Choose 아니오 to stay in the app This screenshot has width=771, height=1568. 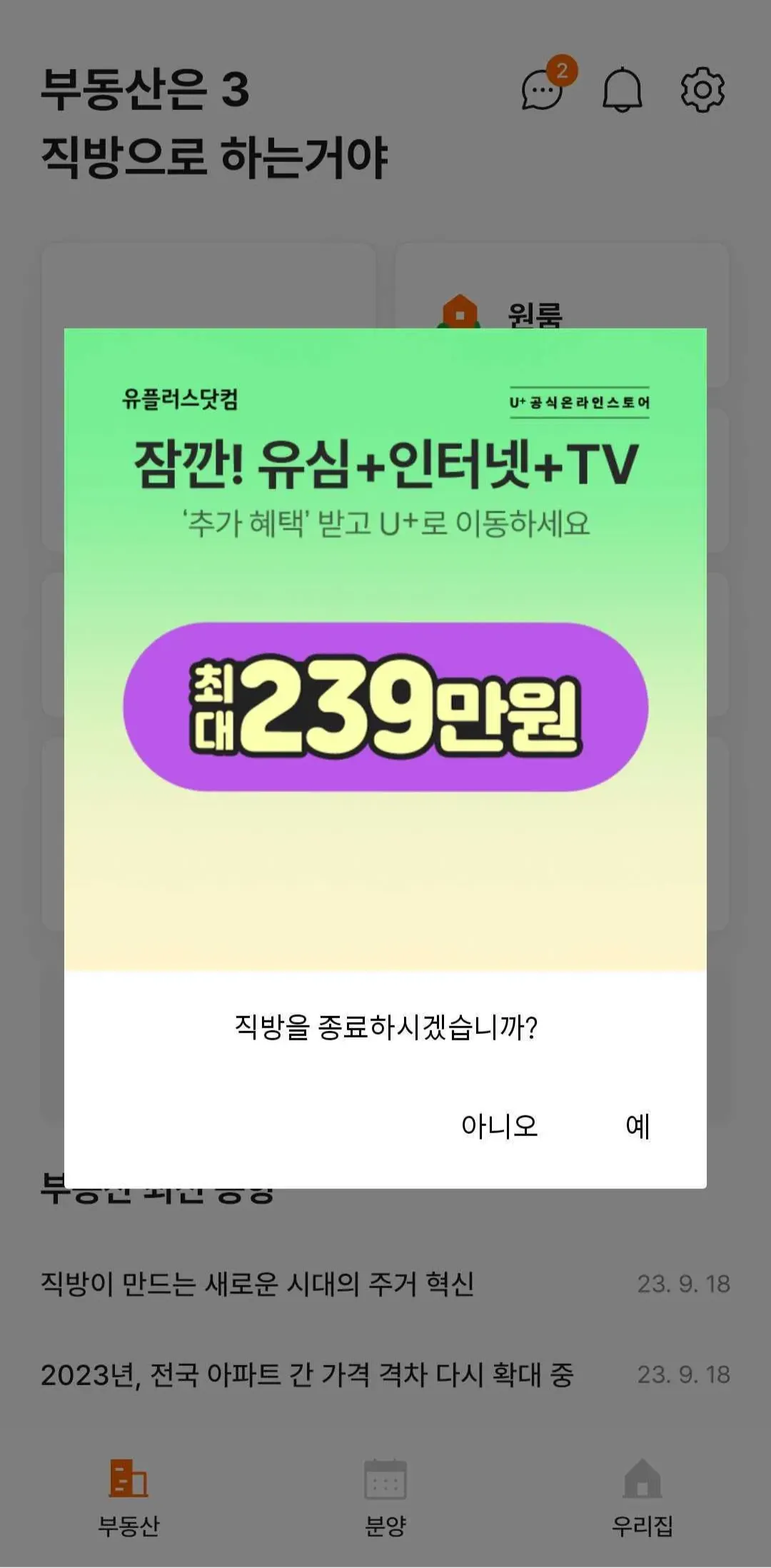499,1126
